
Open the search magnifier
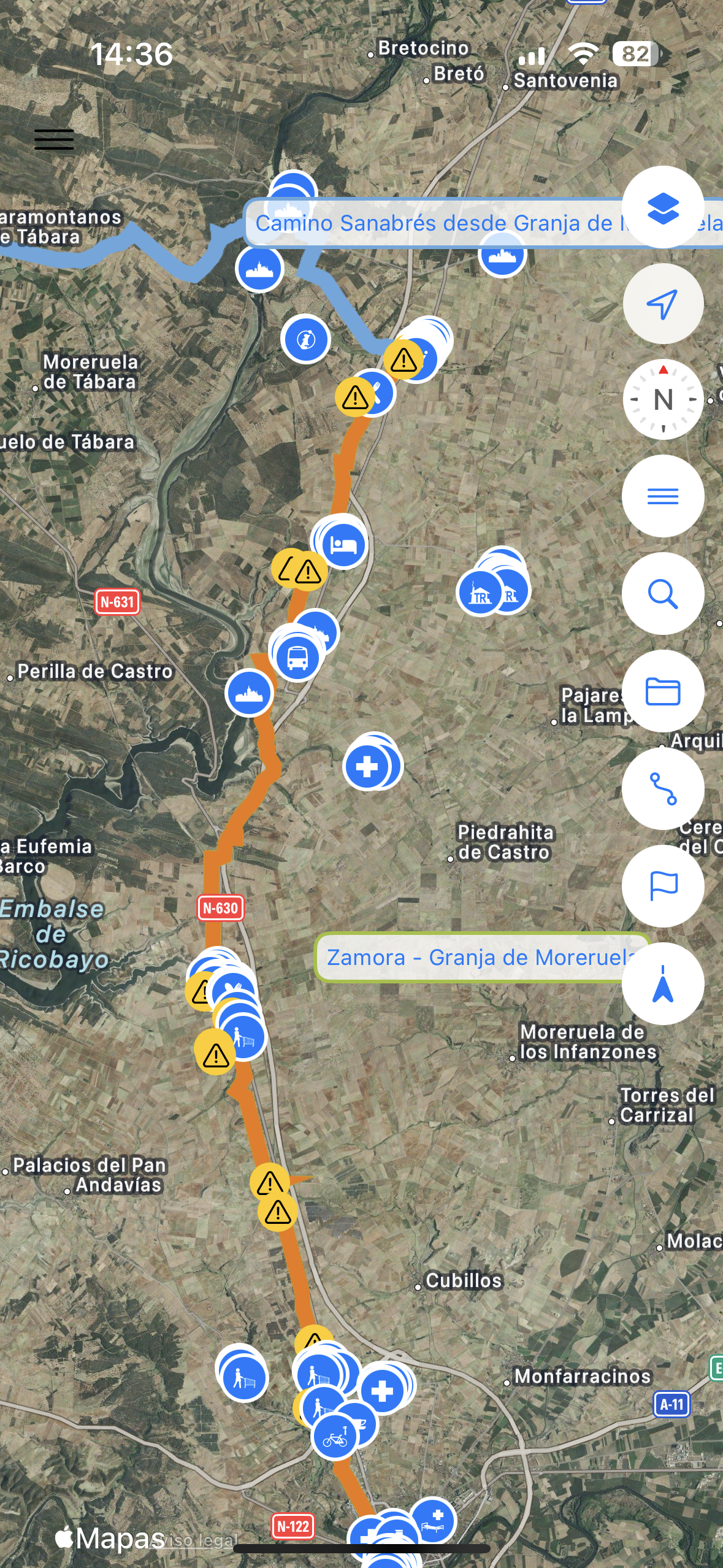[663, 594]
